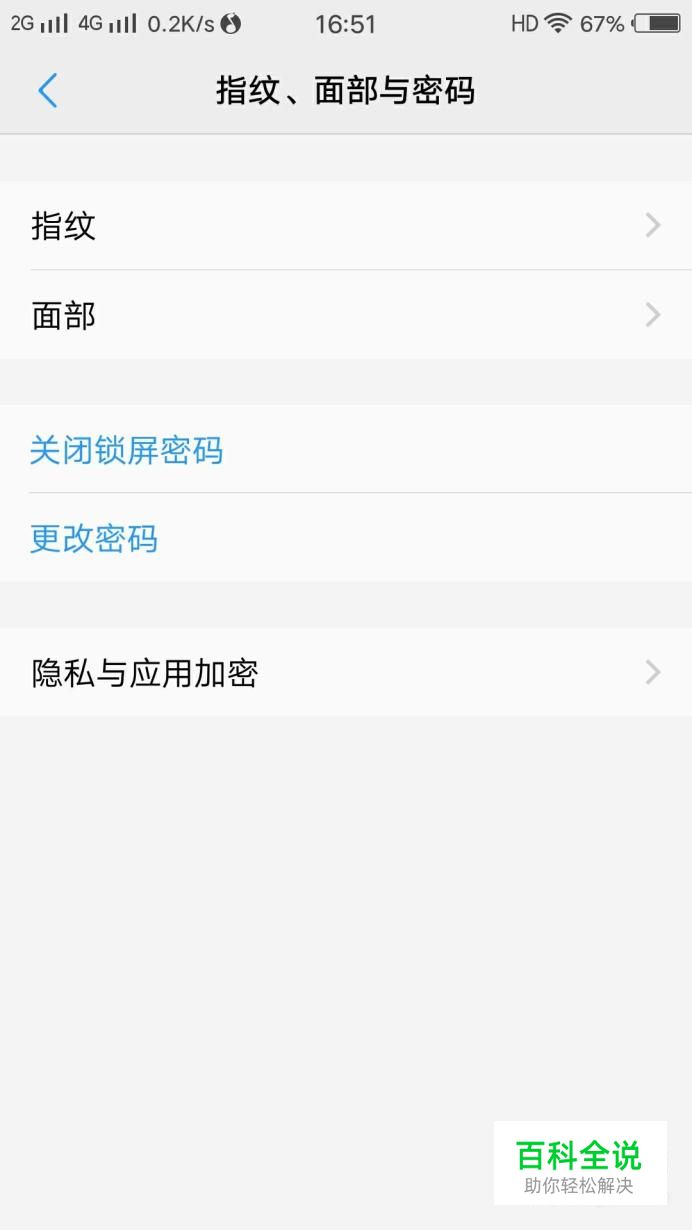Open 隐私与应用加密 settings
The height and width of the screenshot is (1230, 692).
click(x=346, y=673)
